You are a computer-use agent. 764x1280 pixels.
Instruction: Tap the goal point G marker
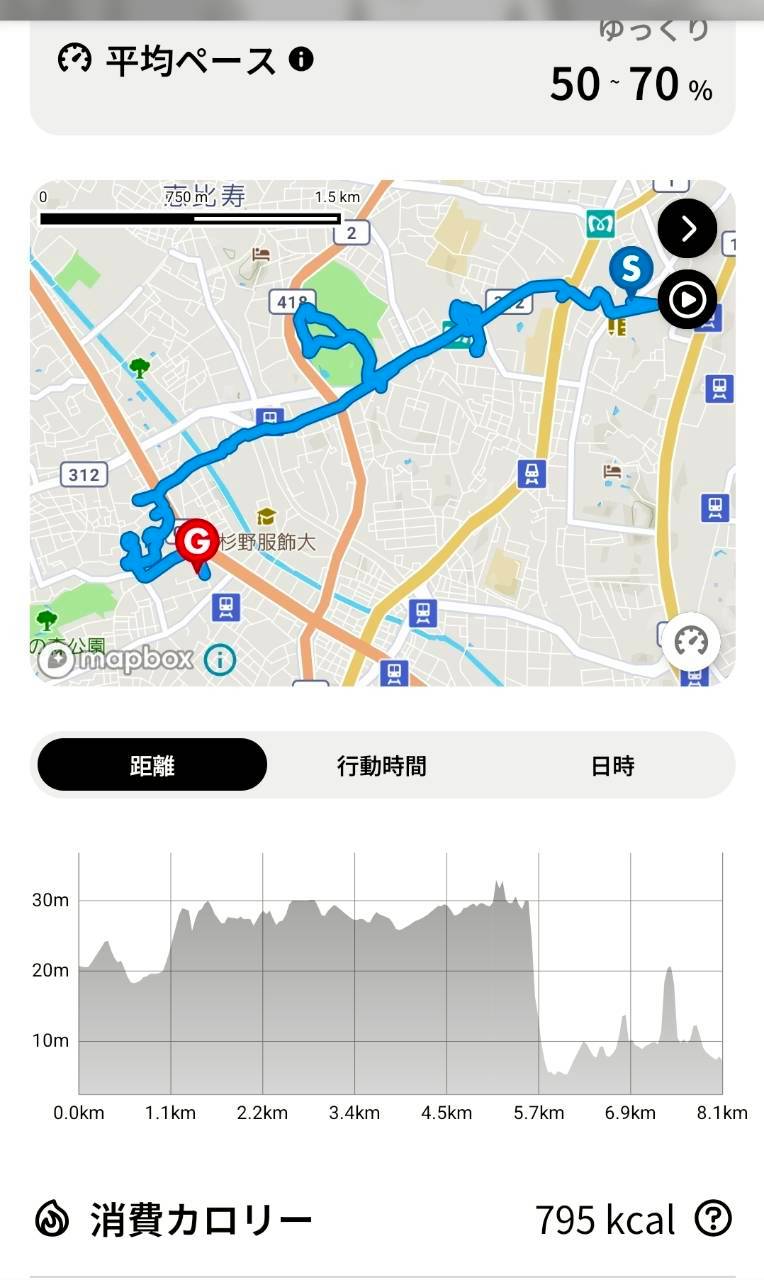[198, 543]
